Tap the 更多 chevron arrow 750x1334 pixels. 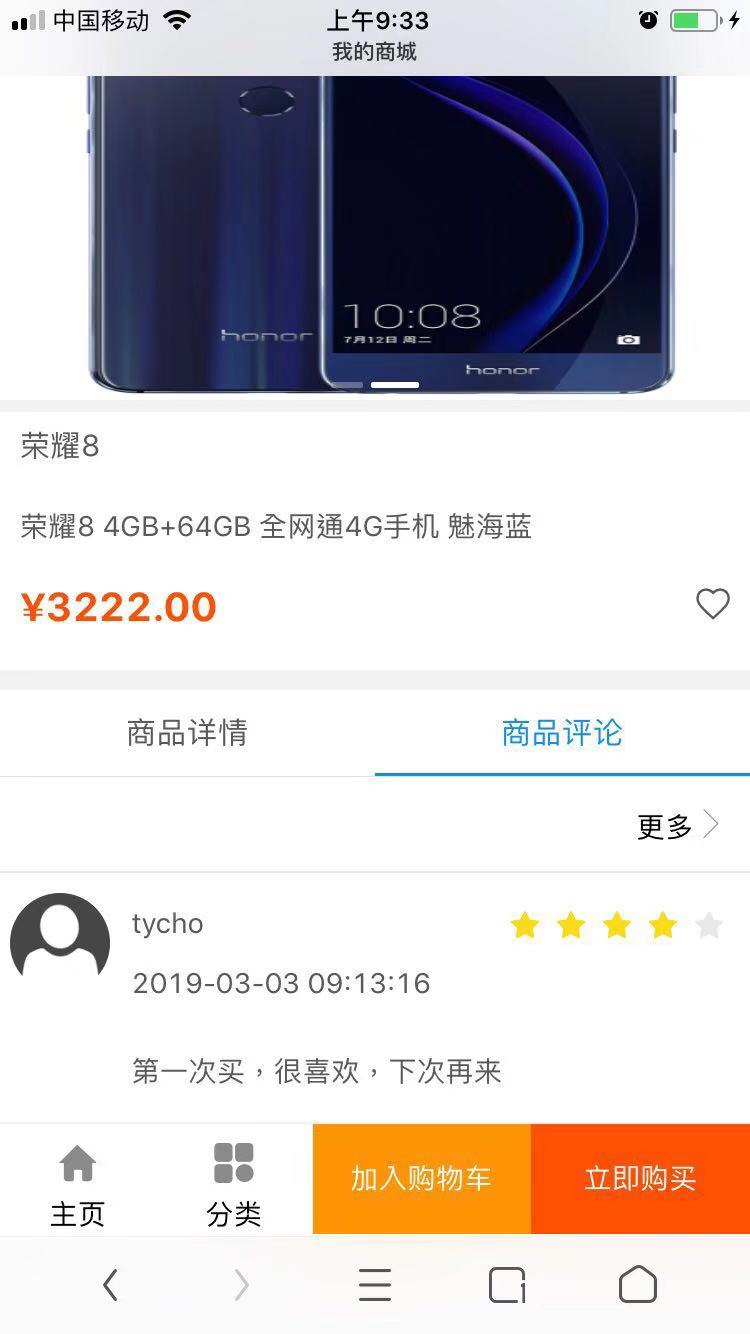click(x=710, y=824)
